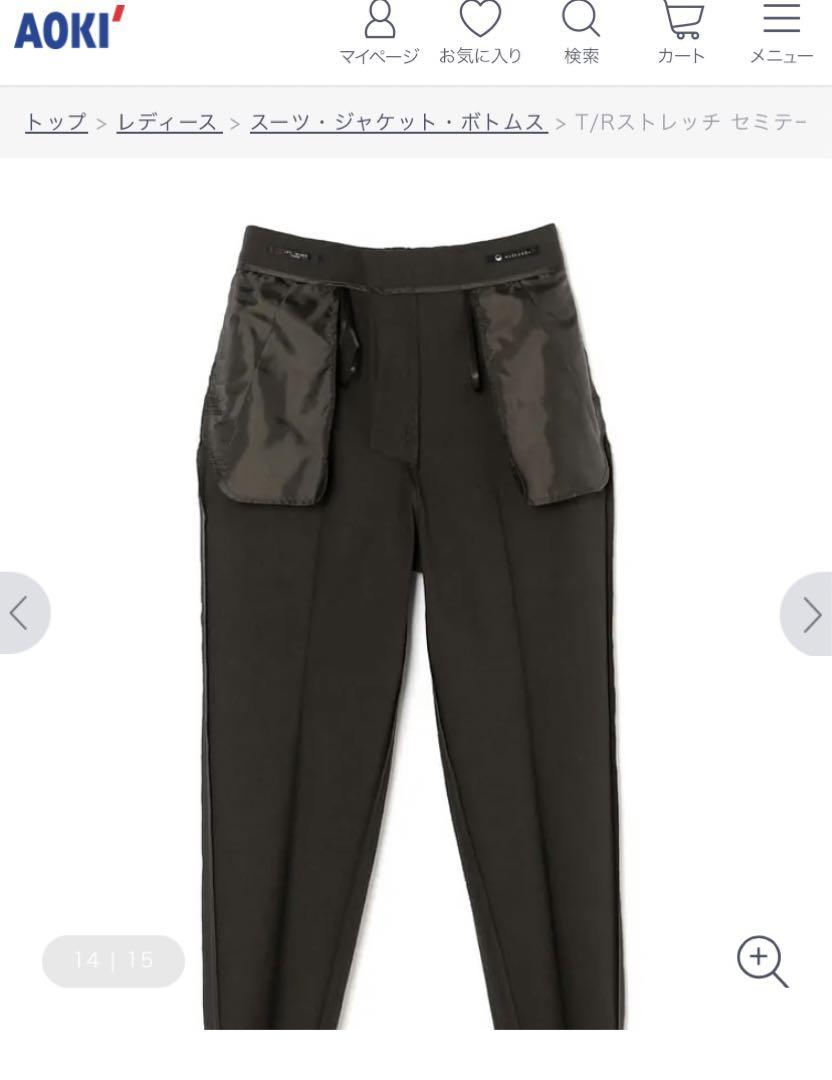The height and width of the screenshot is (1080, 832).
Task: Open お気に入り favorites list
Action: pyautogui.click(x=480, y=33)
